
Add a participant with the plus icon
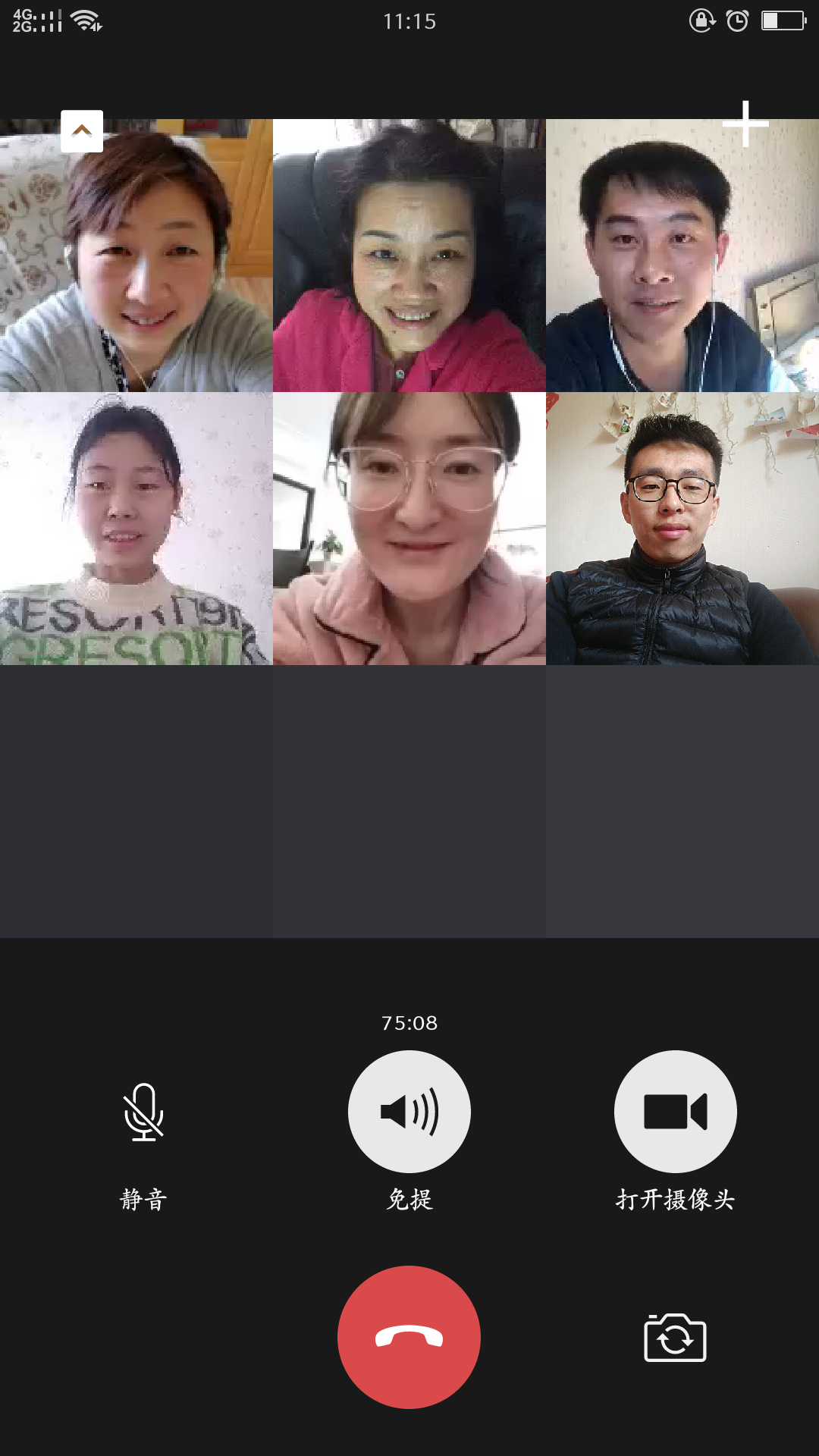coord(745,124)
